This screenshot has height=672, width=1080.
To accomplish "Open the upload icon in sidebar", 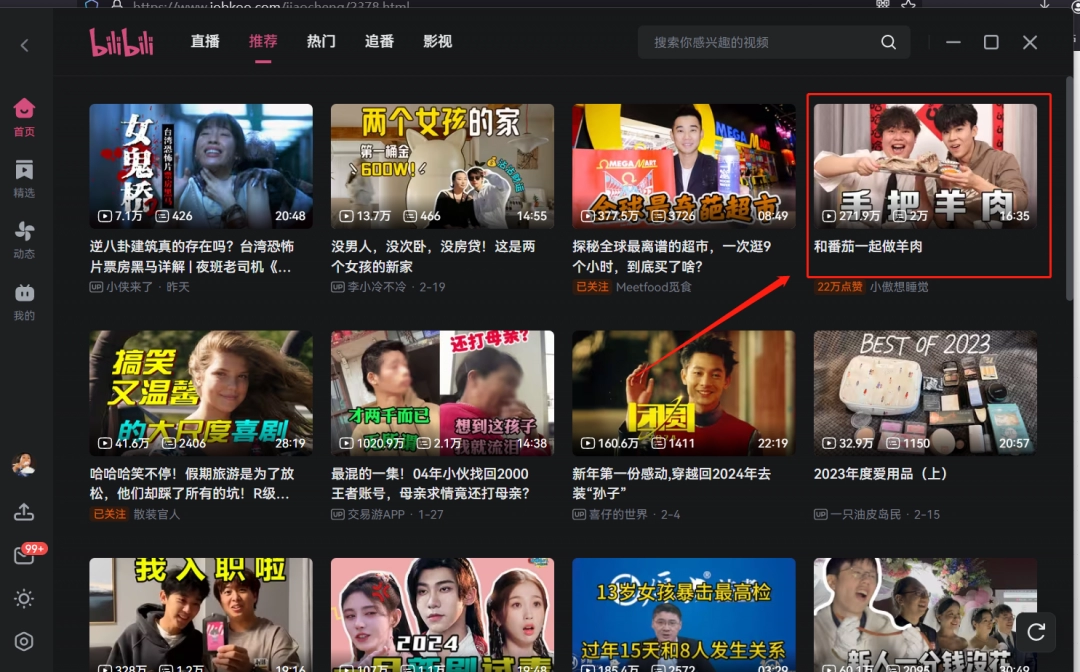I will pyautogui.click(x=24, y=512).
